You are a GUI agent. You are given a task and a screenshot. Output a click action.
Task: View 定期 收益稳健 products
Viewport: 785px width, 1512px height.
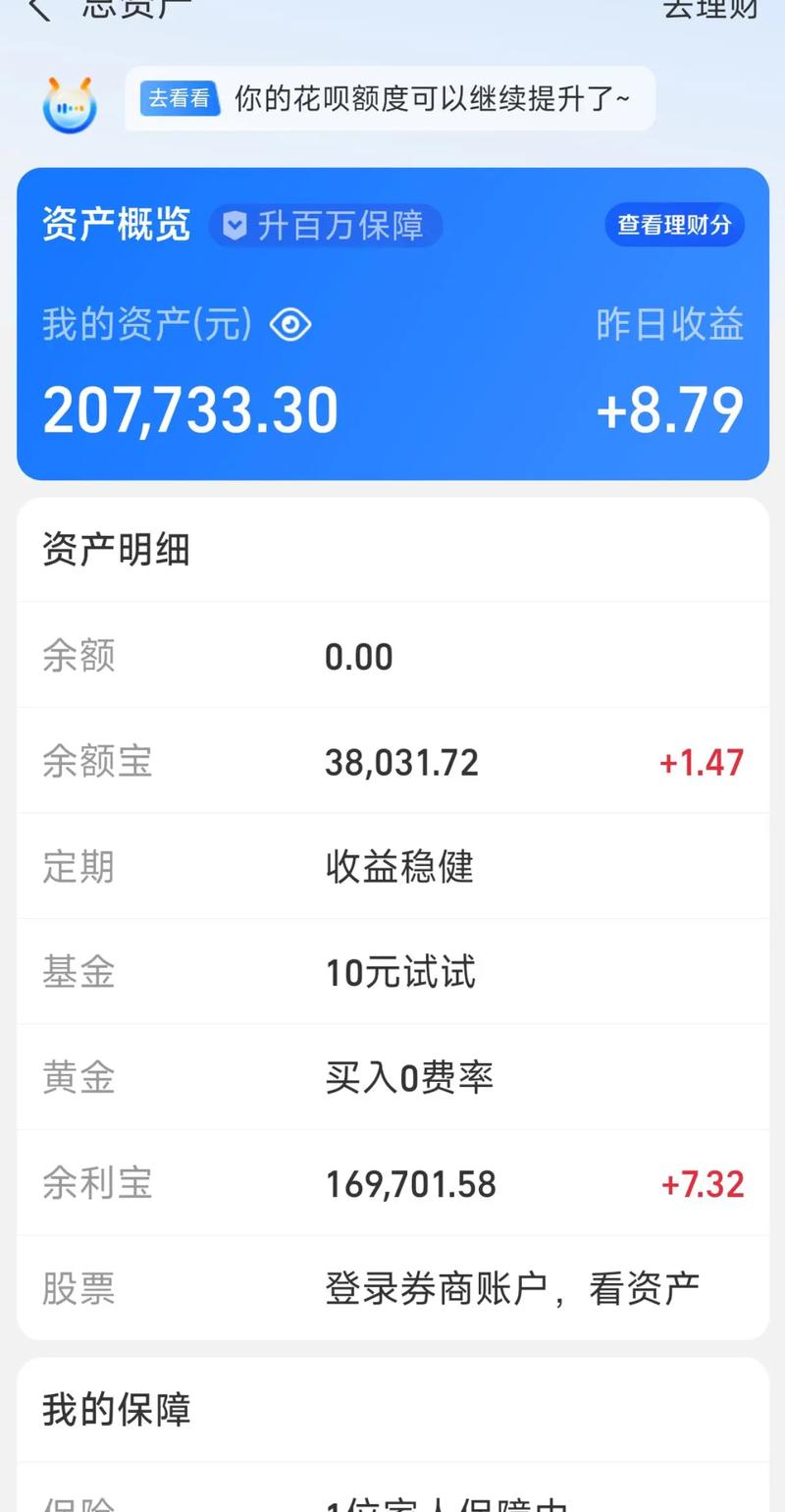(x=392, y=867)
